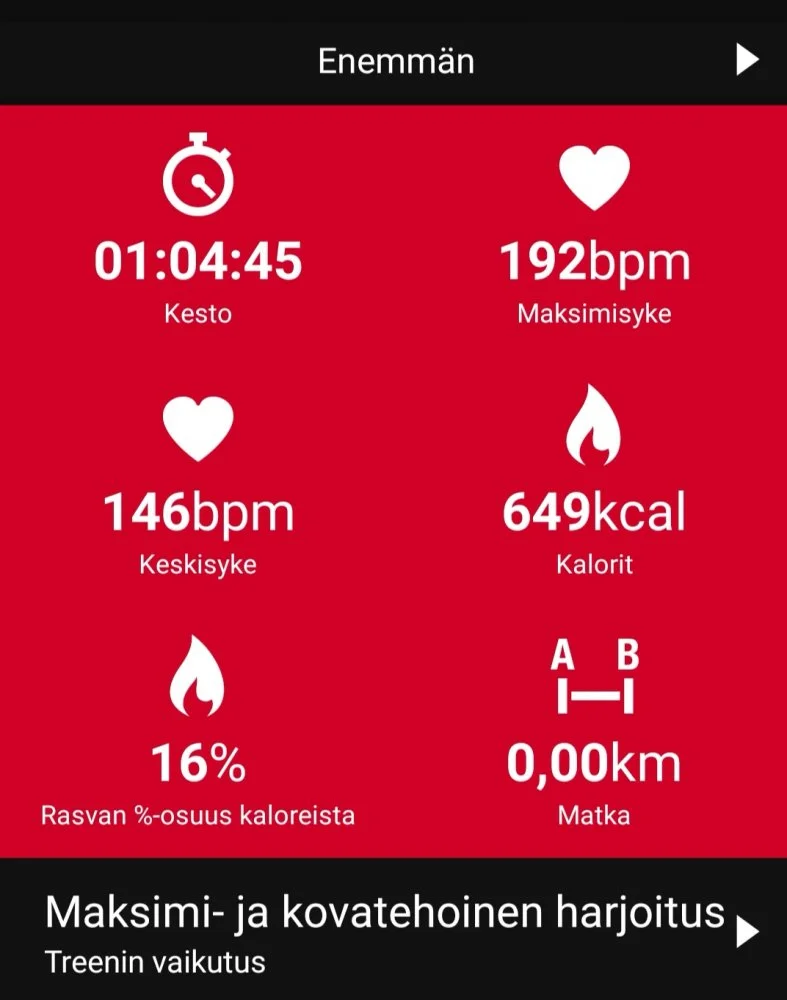Open the Enemmän row for more details

[x=394, y=61]
